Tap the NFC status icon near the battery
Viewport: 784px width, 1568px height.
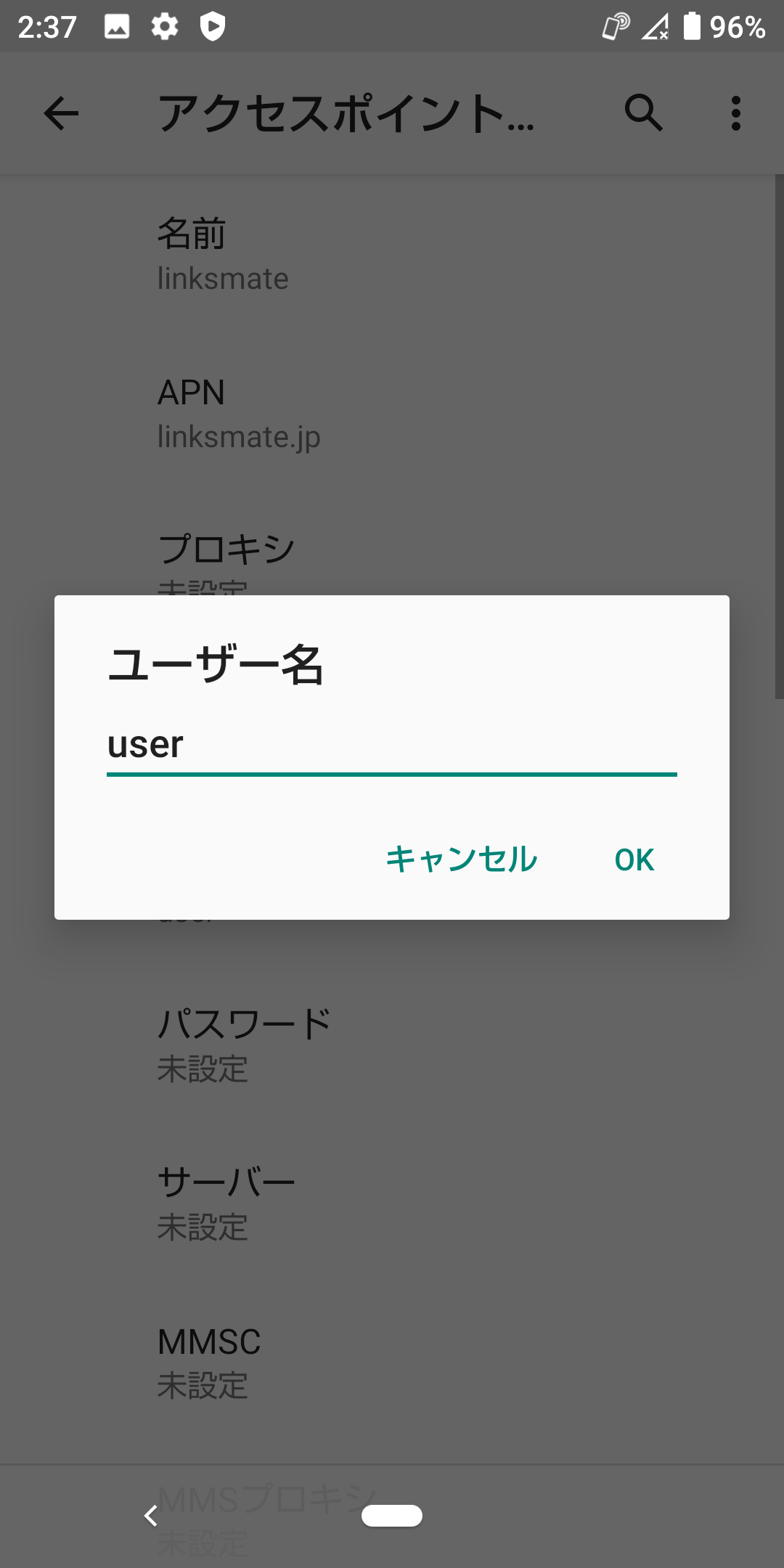coord(614,27)
